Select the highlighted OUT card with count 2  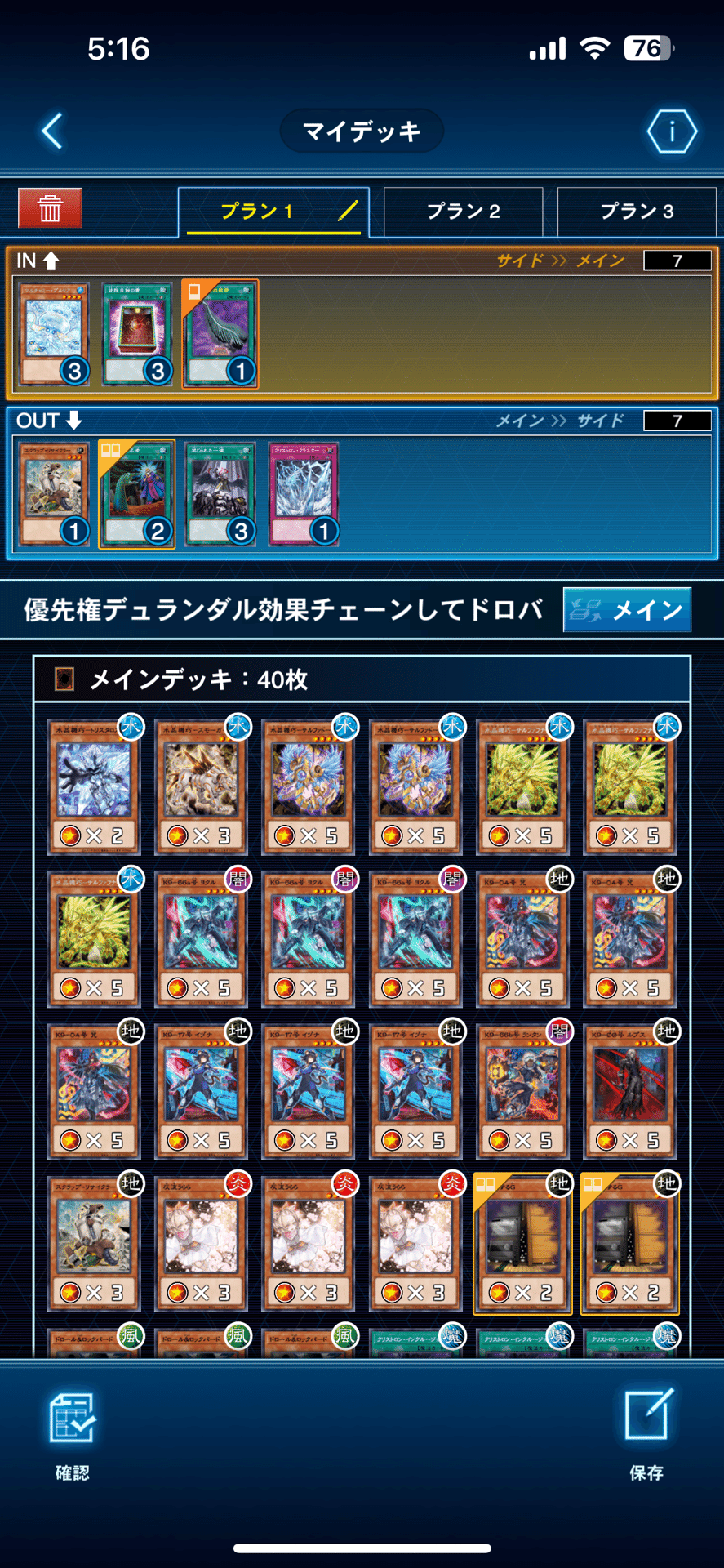(x=137, y=493)
